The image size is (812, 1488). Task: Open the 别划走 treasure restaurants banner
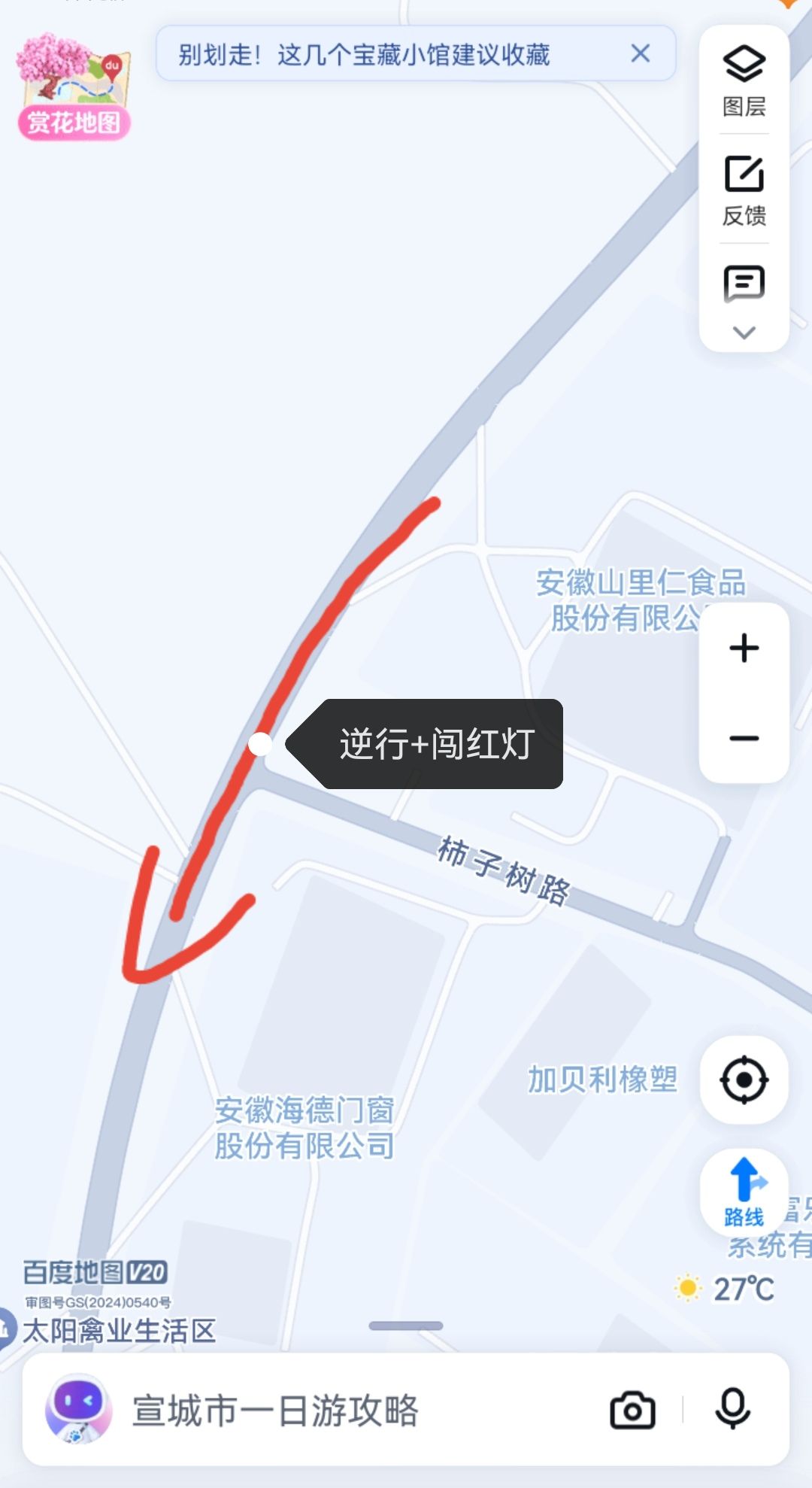click(x=364, y=54)
